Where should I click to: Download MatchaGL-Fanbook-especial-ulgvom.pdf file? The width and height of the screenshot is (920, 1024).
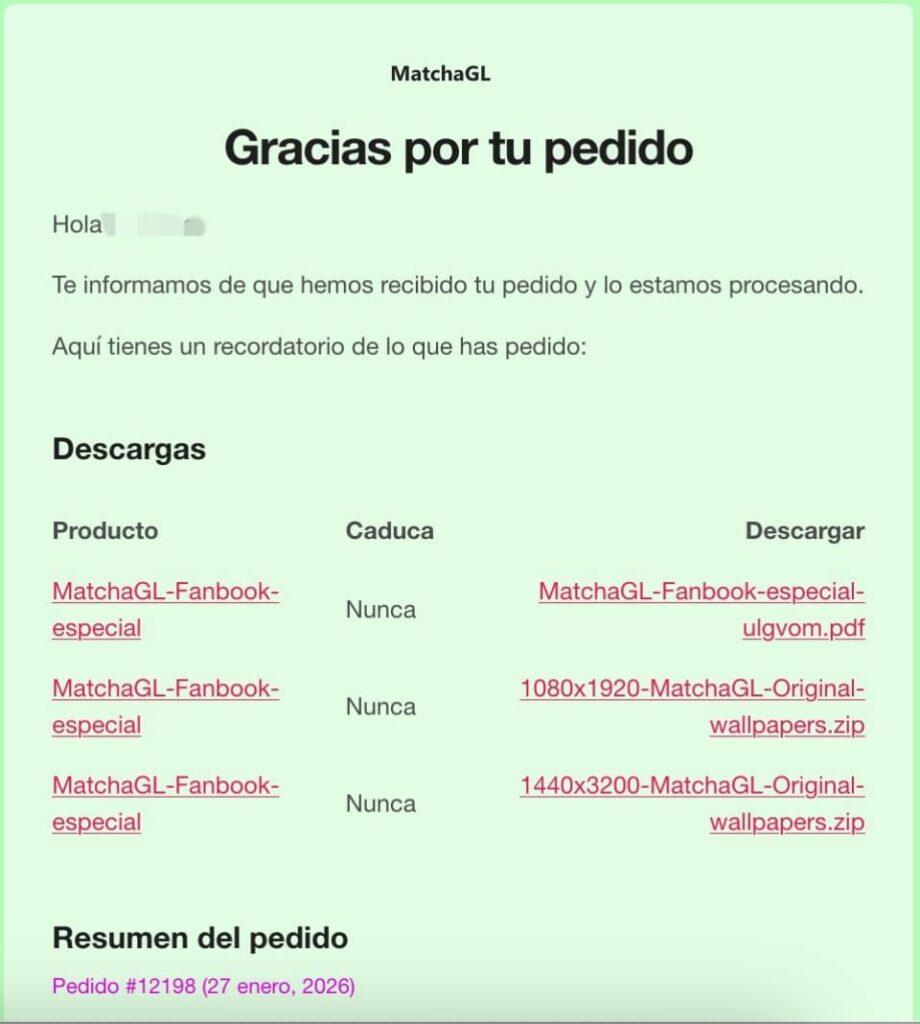pyautogui.click(x=701, y=592)
